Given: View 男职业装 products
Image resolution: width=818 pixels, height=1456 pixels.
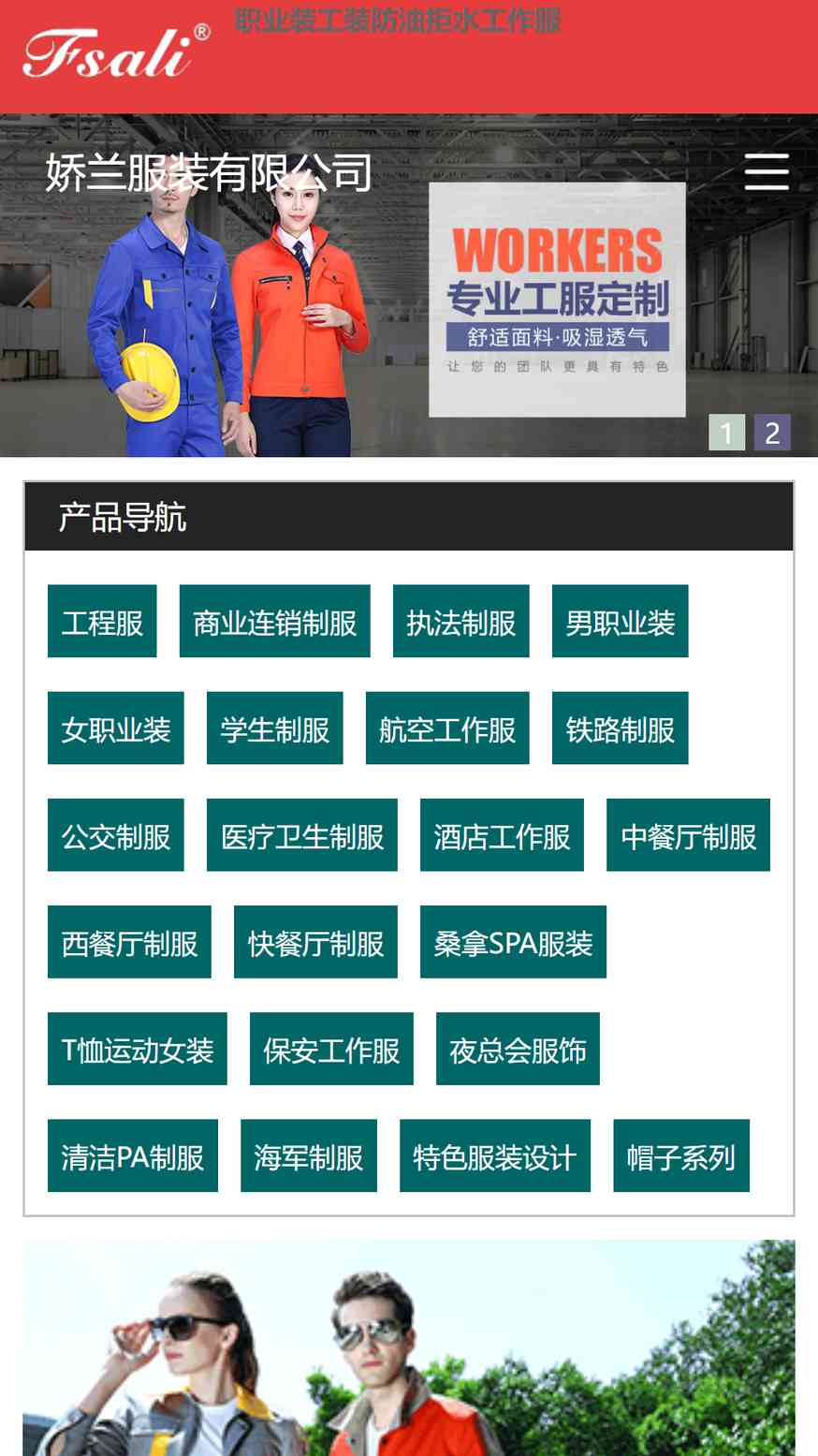Looking at the screenshot, I should [621, 622].
